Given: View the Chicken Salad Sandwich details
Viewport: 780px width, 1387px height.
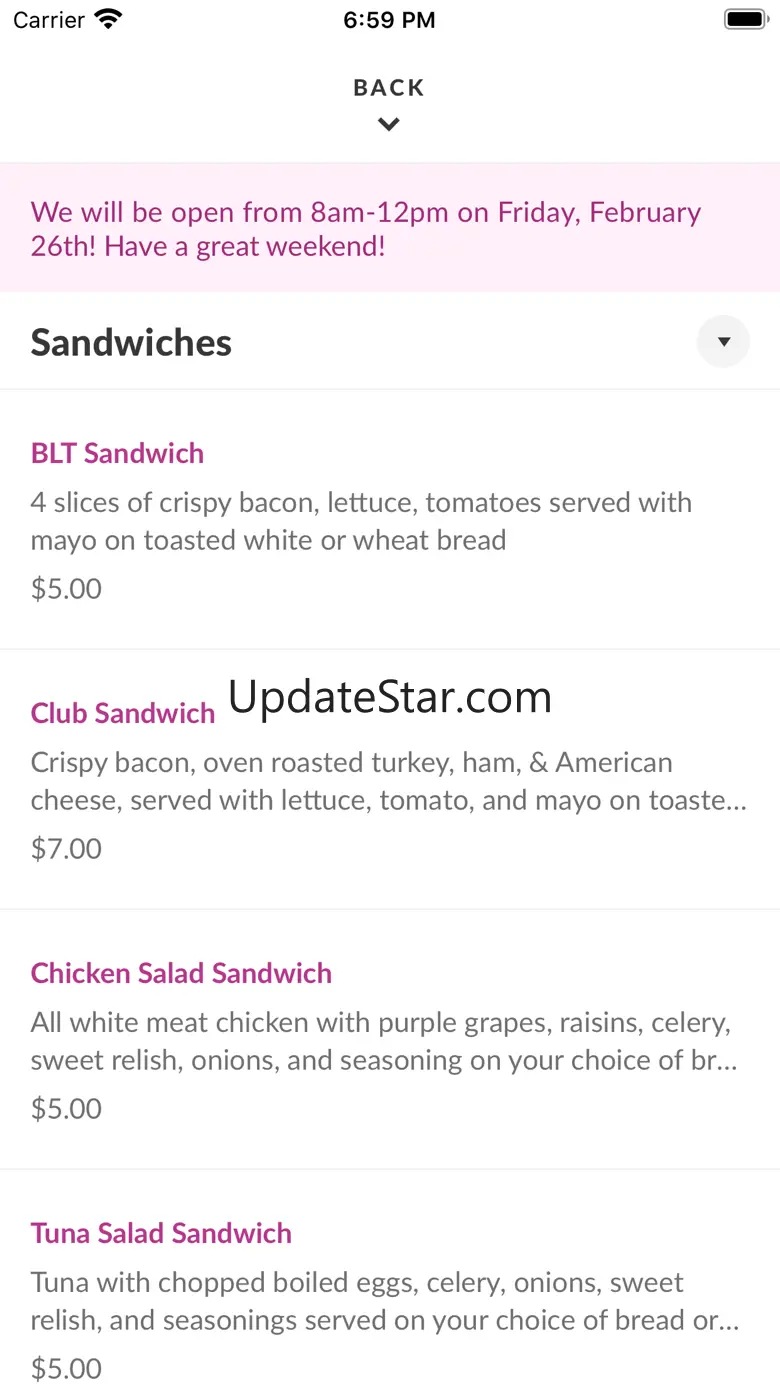Looking at the screenshot, I should pos(181,974).
